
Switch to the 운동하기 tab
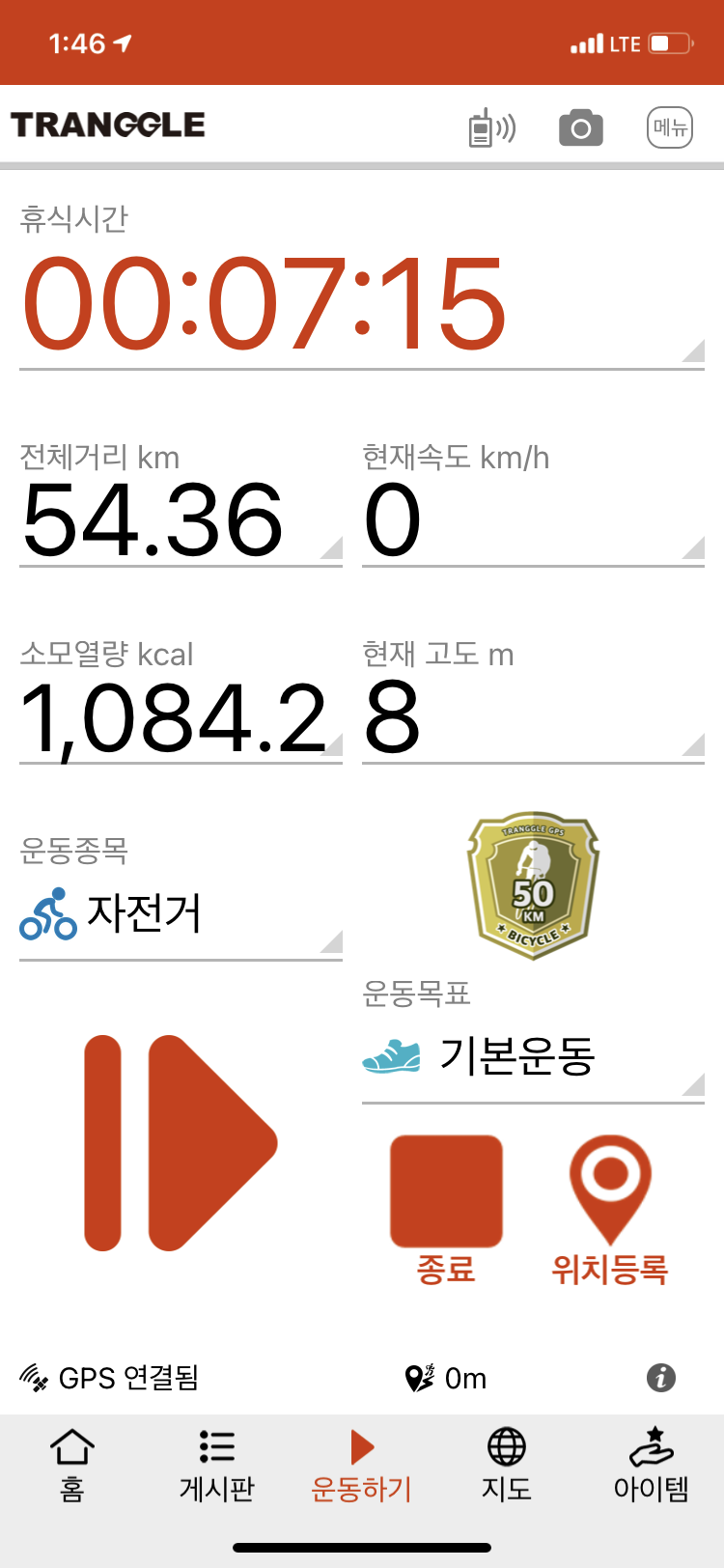pyautogui.click(x=362, y=1465)
